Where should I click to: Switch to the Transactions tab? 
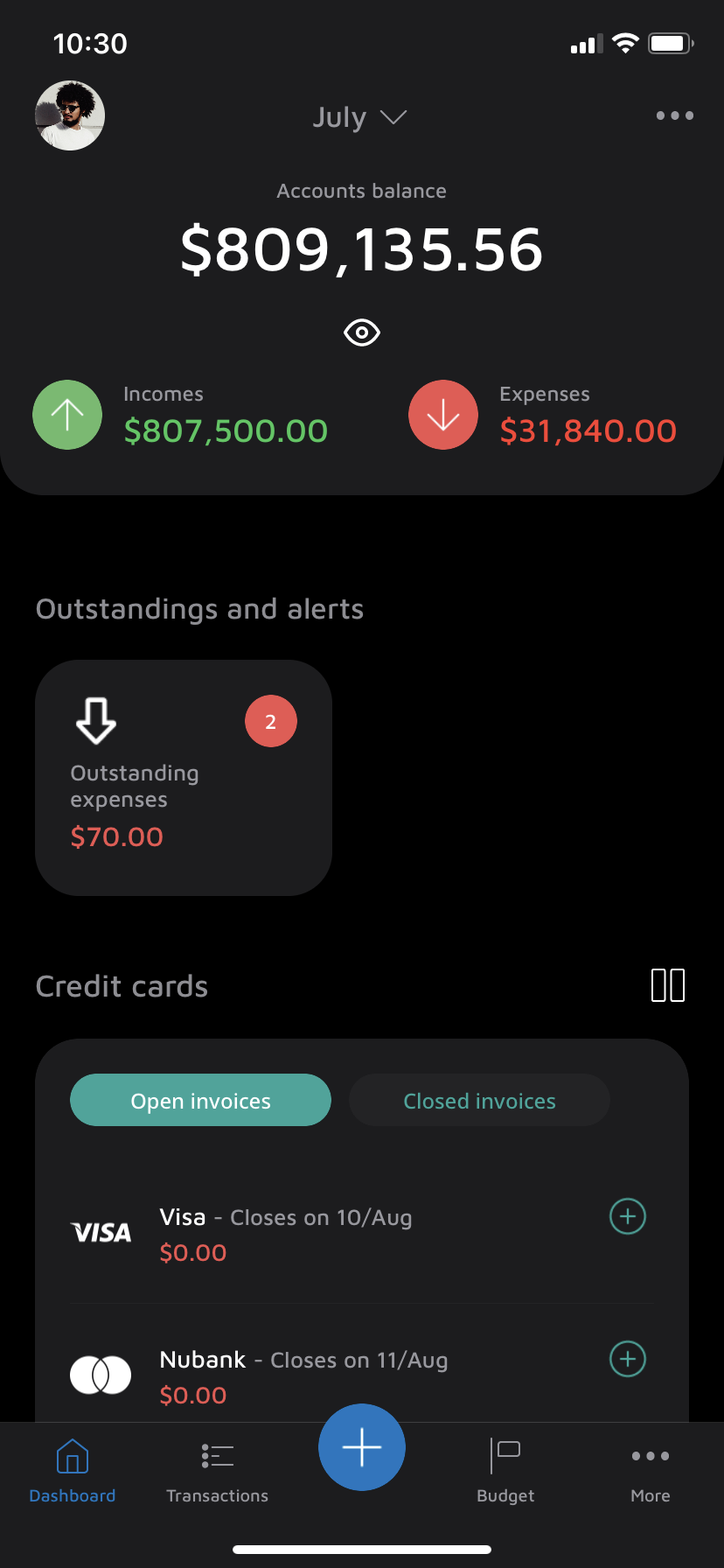(217, 1471)
